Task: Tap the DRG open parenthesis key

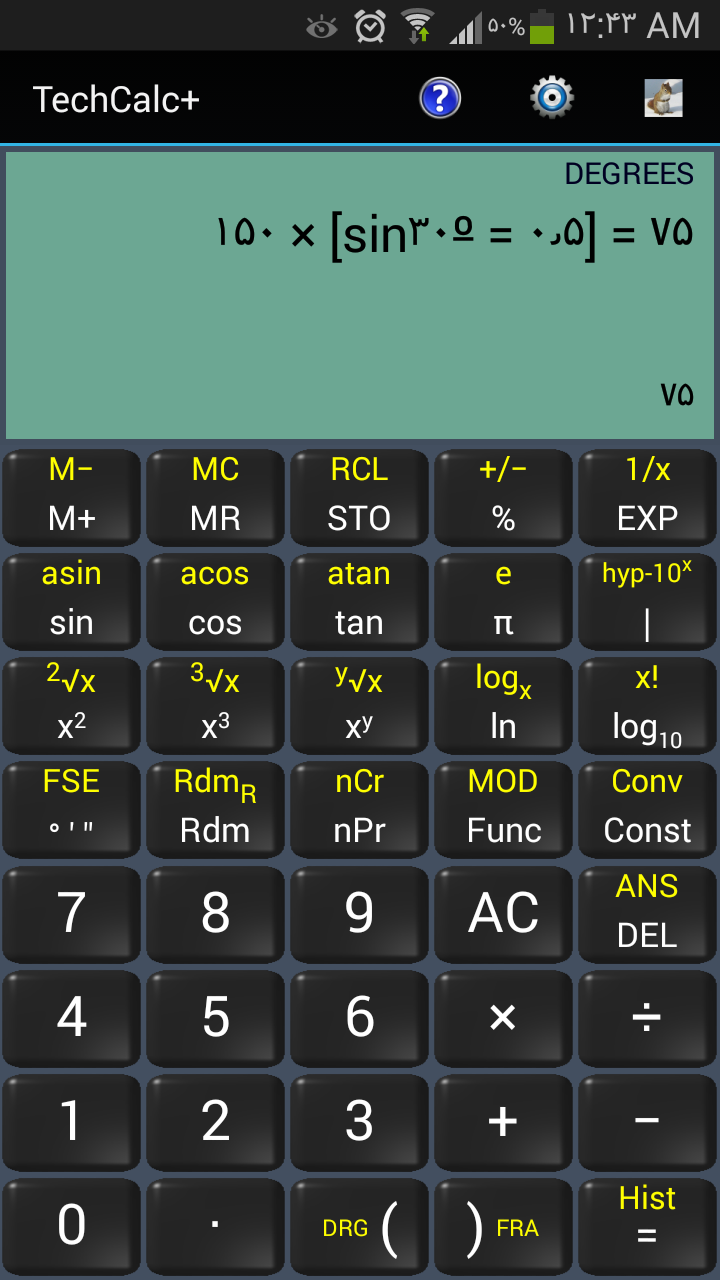Action: tap(359, 1226)
